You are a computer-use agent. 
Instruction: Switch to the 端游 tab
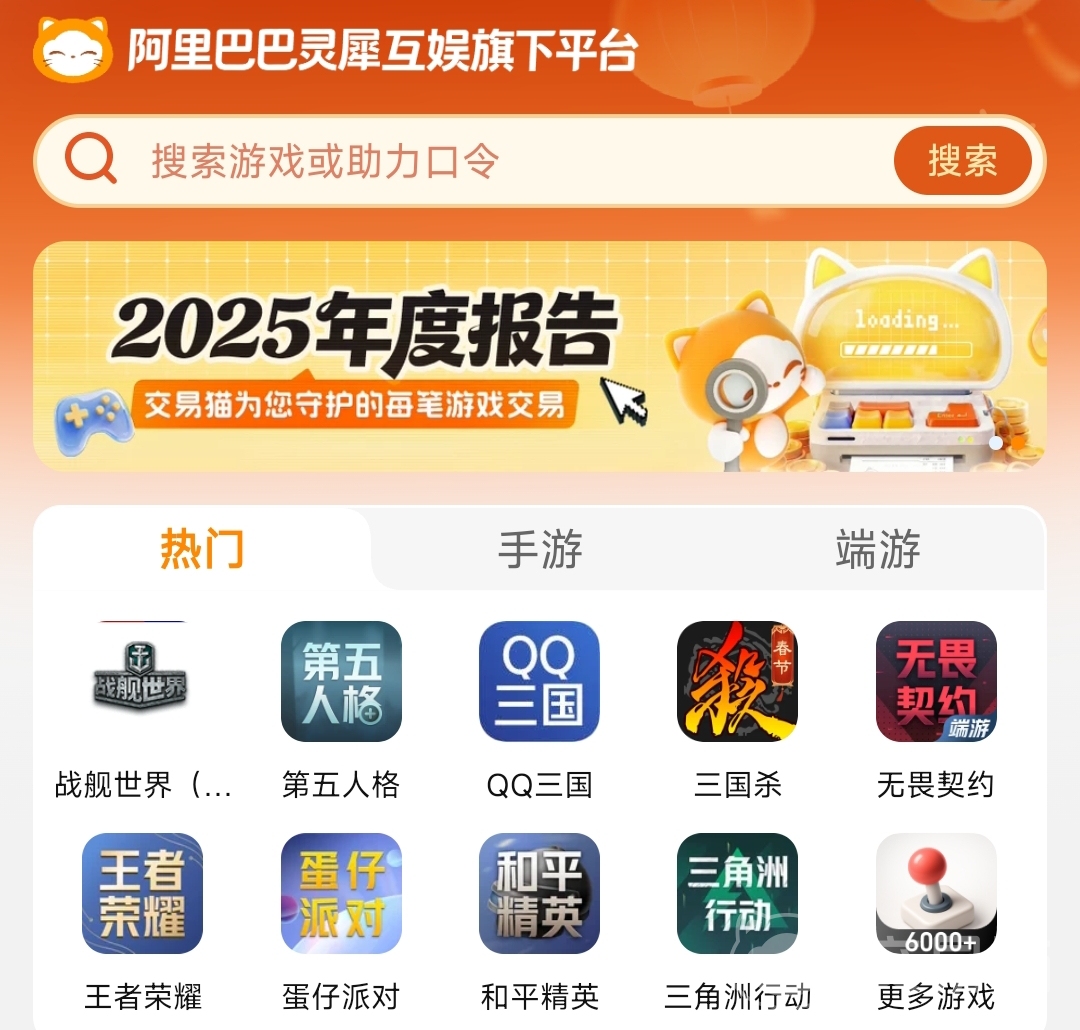(x=877, y=550)
